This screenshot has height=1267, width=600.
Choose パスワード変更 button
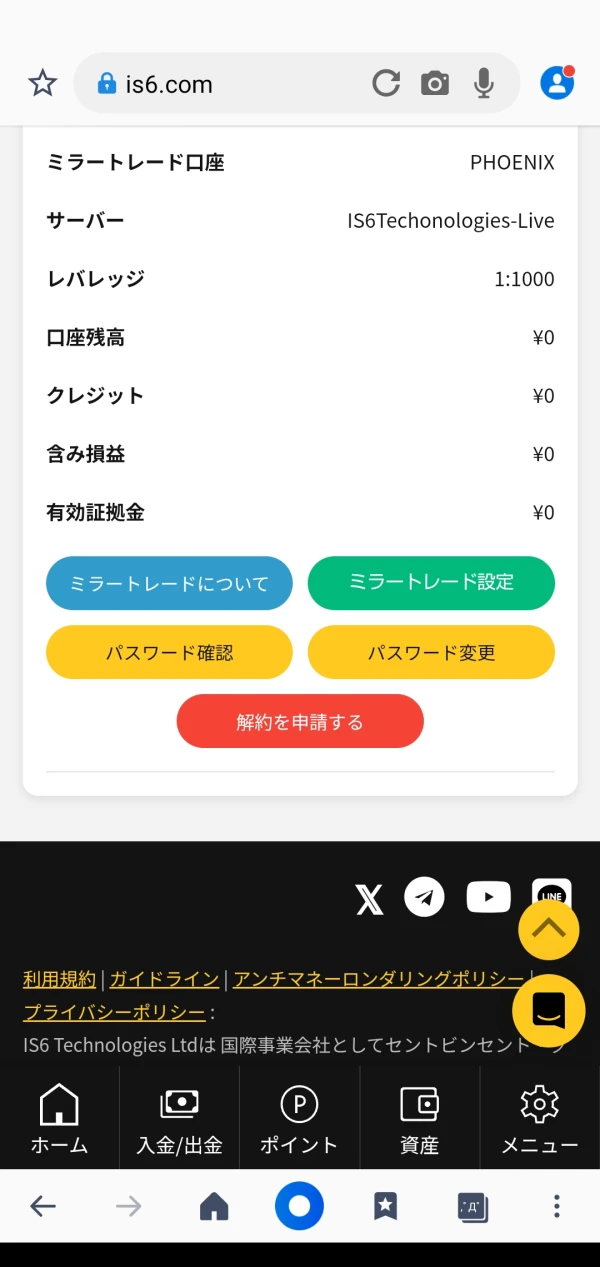pyautogui.click(x=431, y=652)
